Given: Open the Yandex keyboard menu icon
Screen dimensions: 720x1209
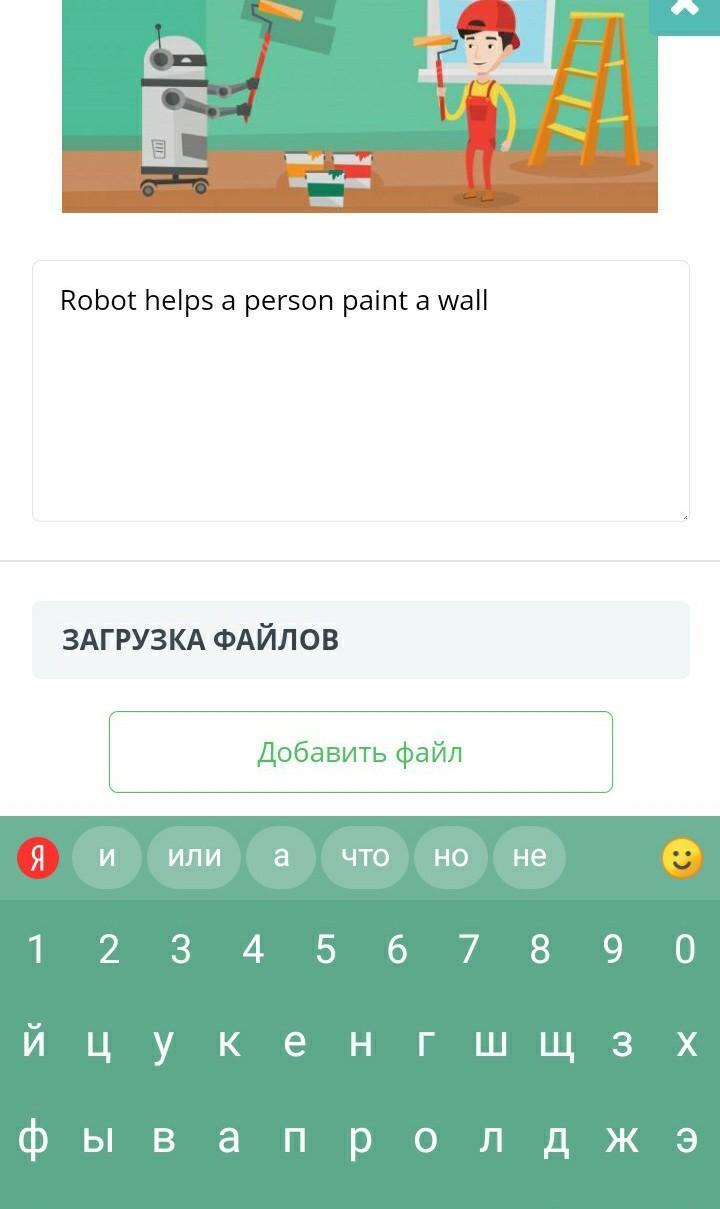Looking at the screenshot, I should [38, 858].
